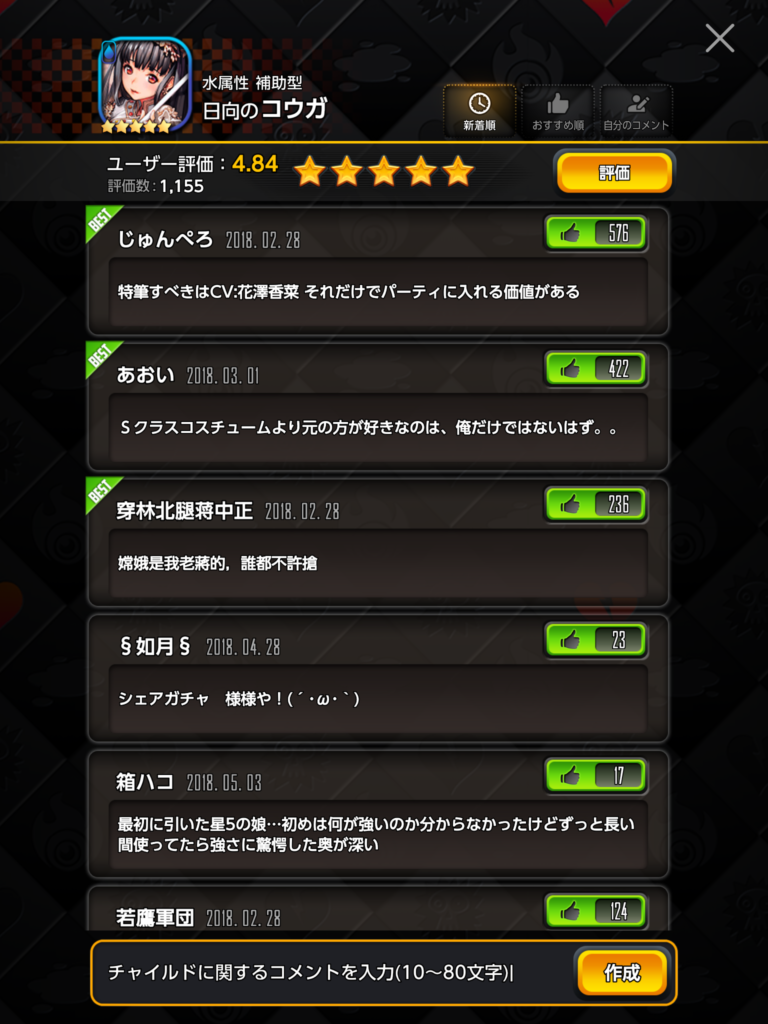Like §如月§'s comment

596,640
